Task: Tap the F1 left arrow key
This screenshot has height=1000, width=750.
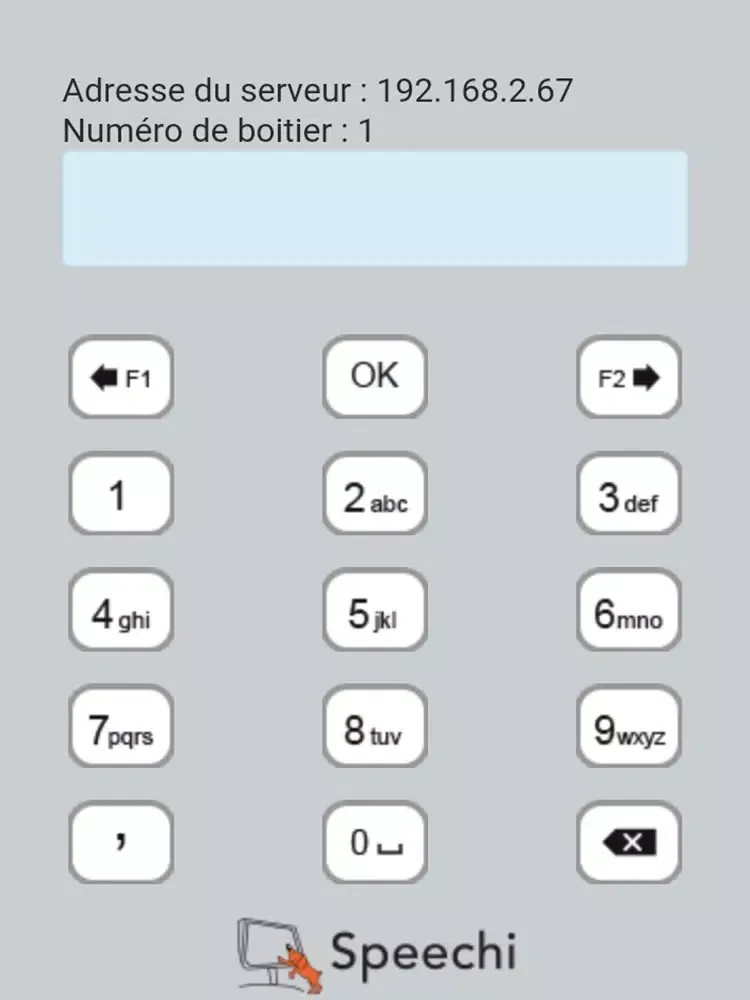Action: (x=121, y=377)
